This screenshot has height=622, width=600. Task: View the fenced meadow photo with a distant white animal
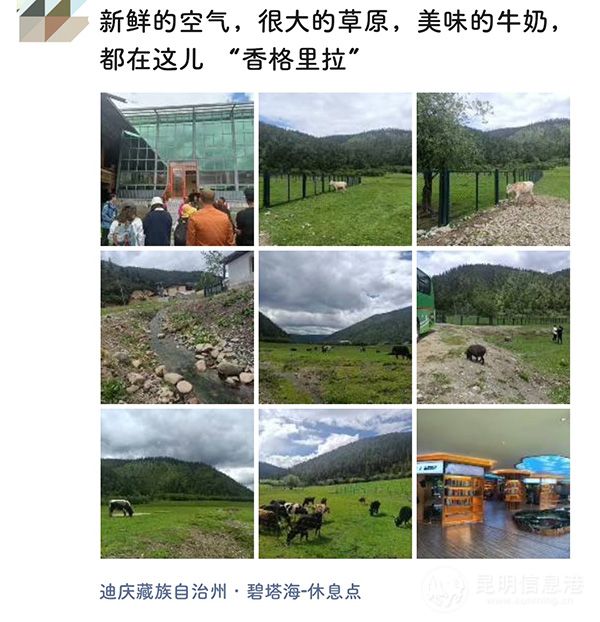pos(335,169)
